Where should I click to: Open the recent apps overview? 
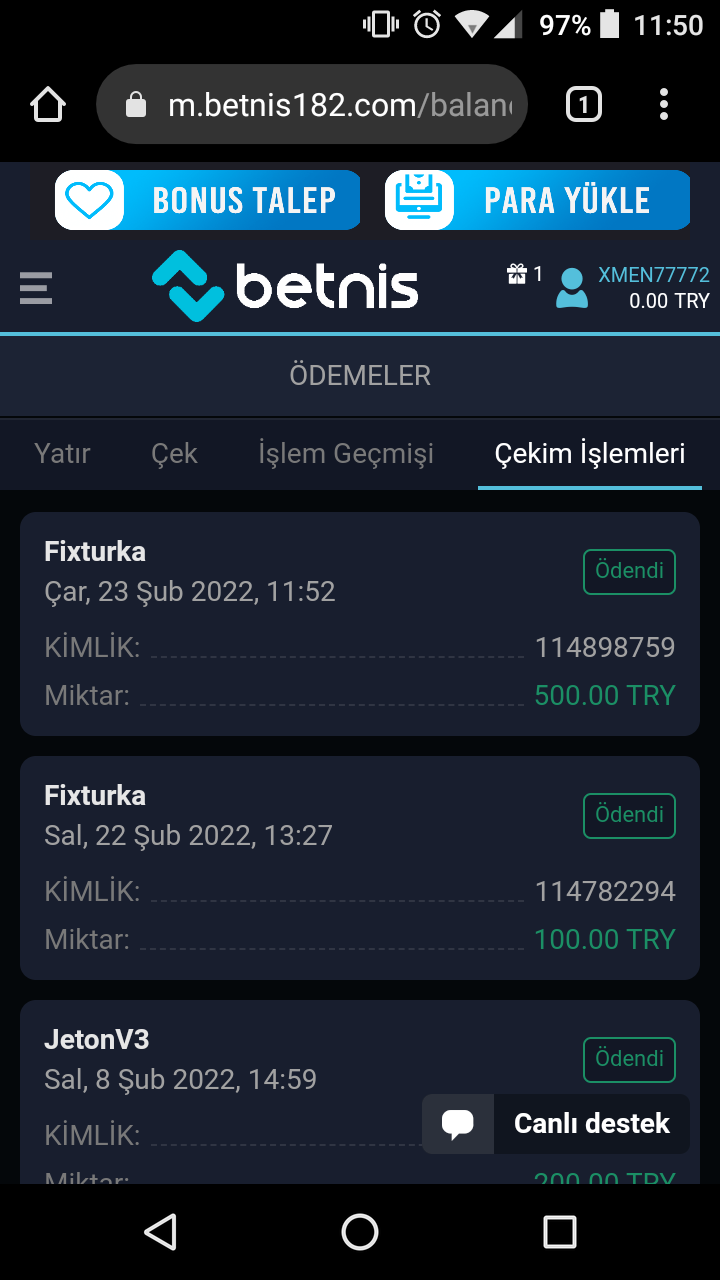click(x=560, y=1232)
